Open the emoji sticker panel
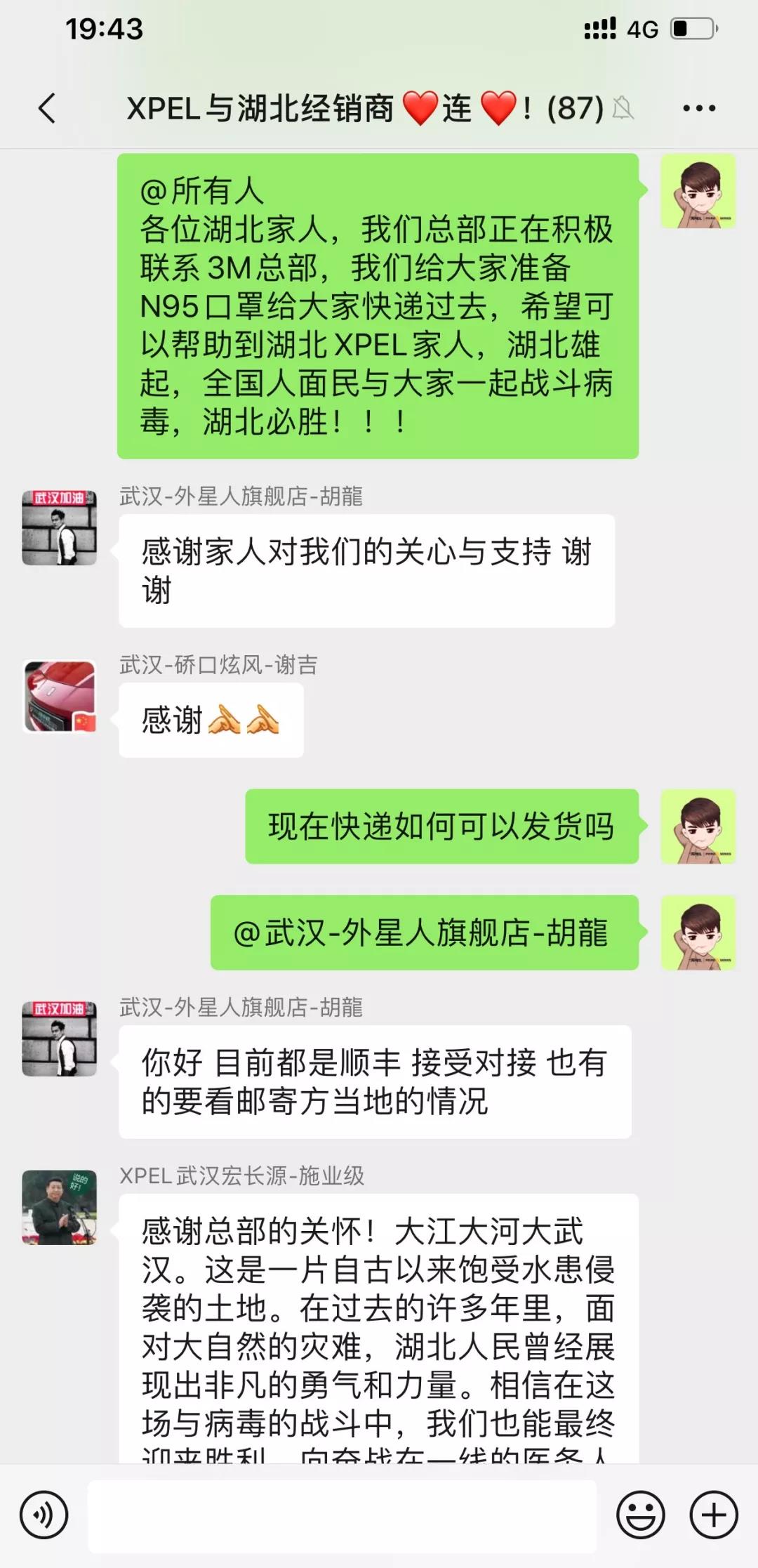The height and width of the screenshot is (1568, 758). point(640,1515)
